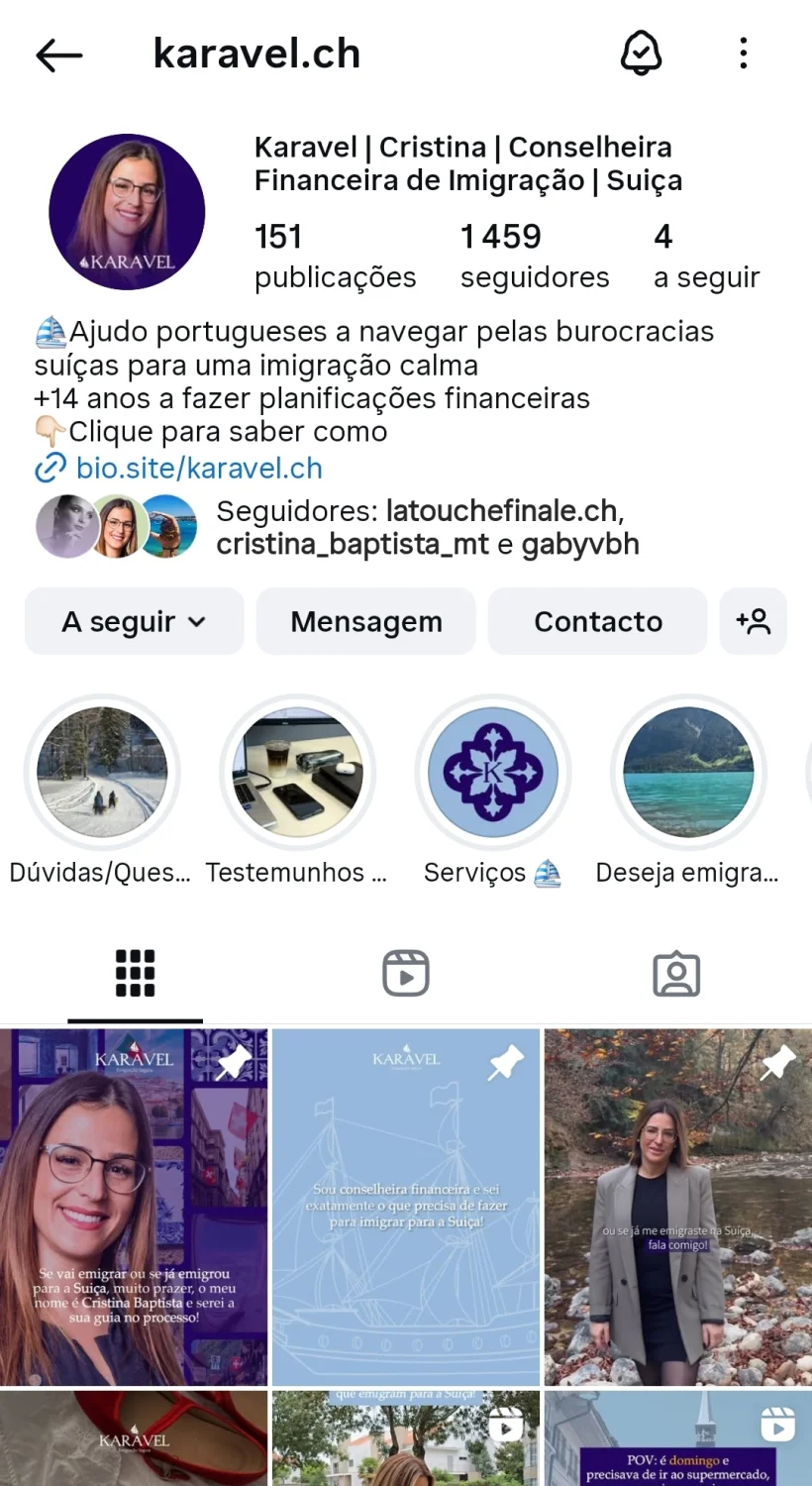This screenshot has width=812, height=1486.
Task: View the Serviços story highlight
Action: coord(493,773)
